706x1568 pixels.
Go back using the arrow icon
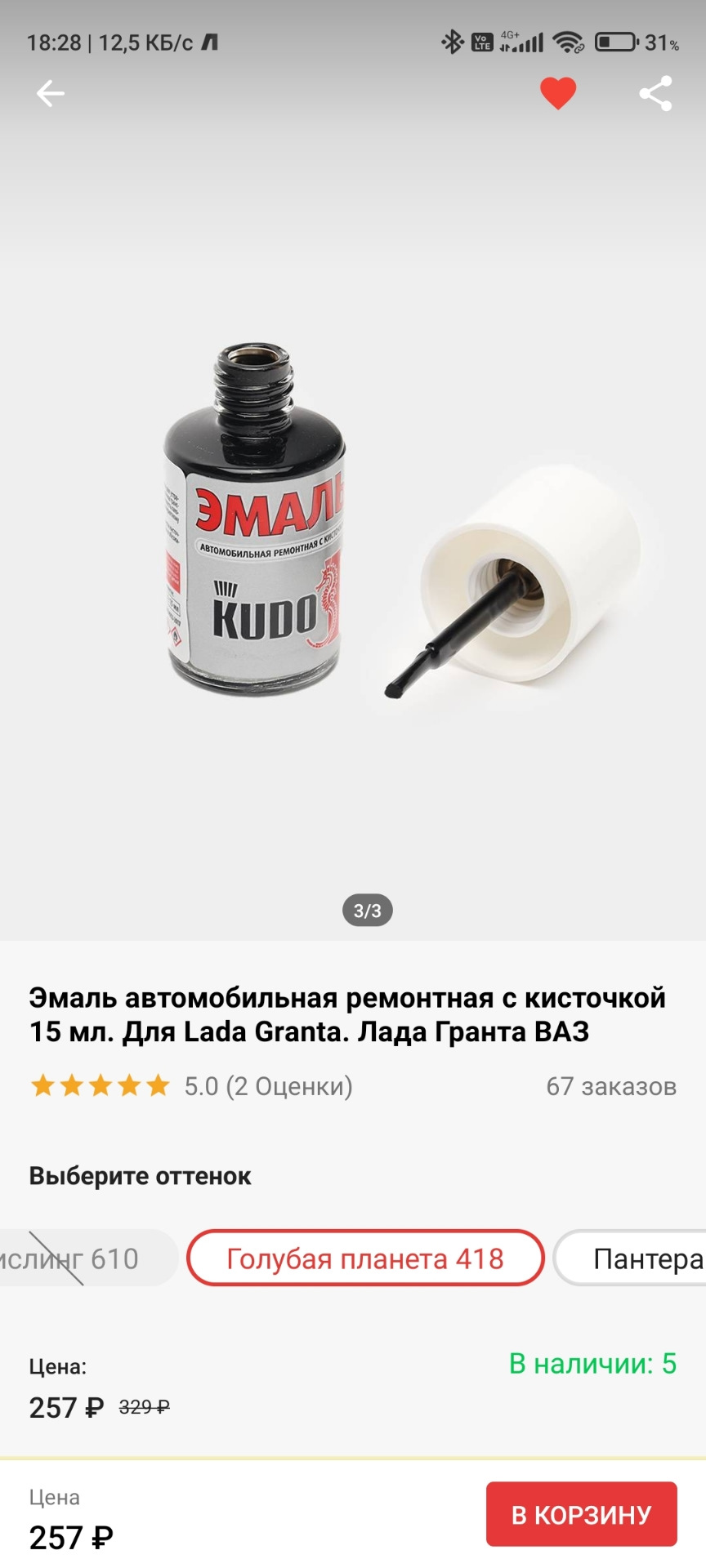(x=51, y=94)
